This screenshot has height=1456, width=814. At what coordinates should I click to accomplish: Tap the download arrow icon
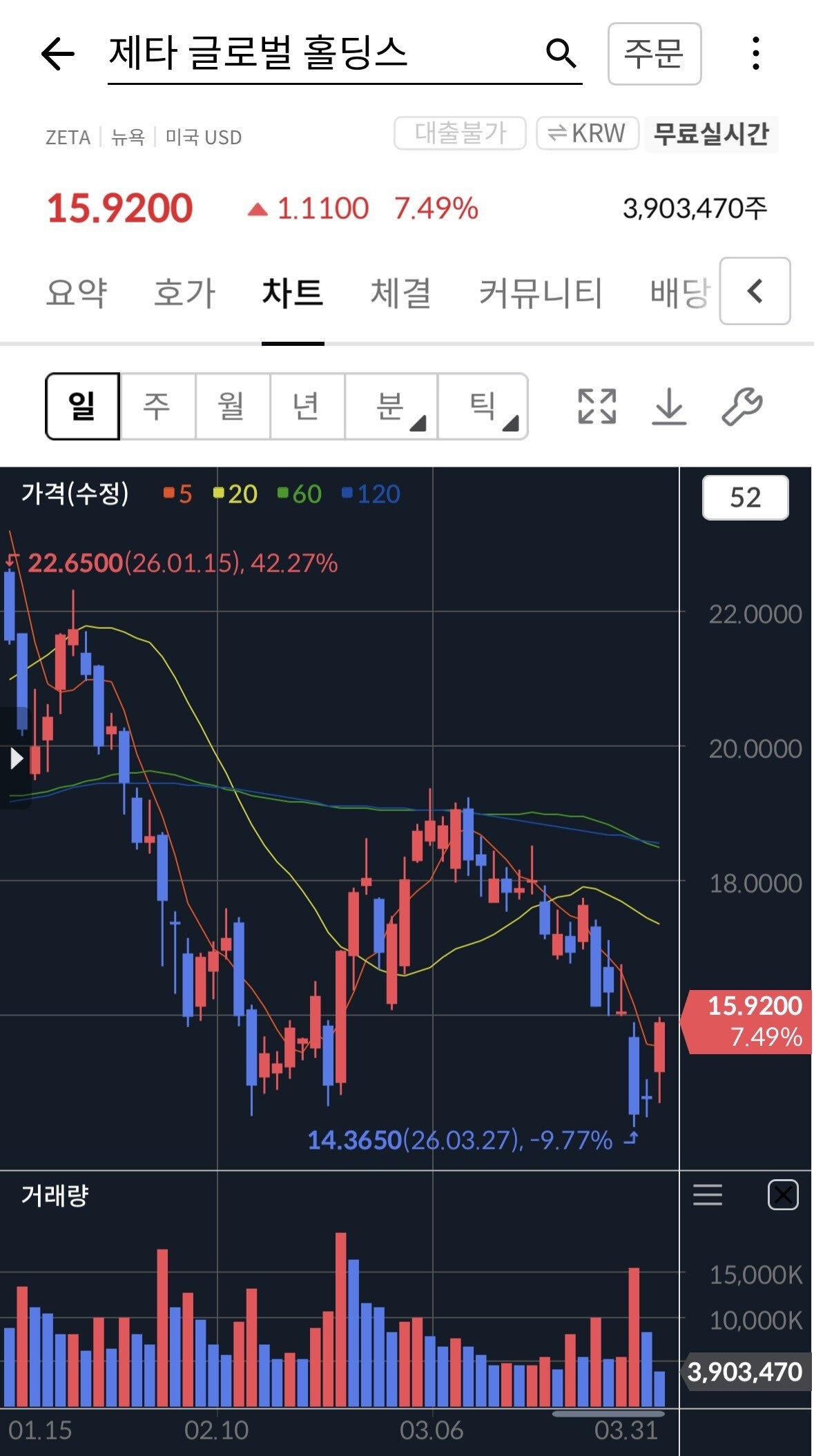click(x=669, y=406)
